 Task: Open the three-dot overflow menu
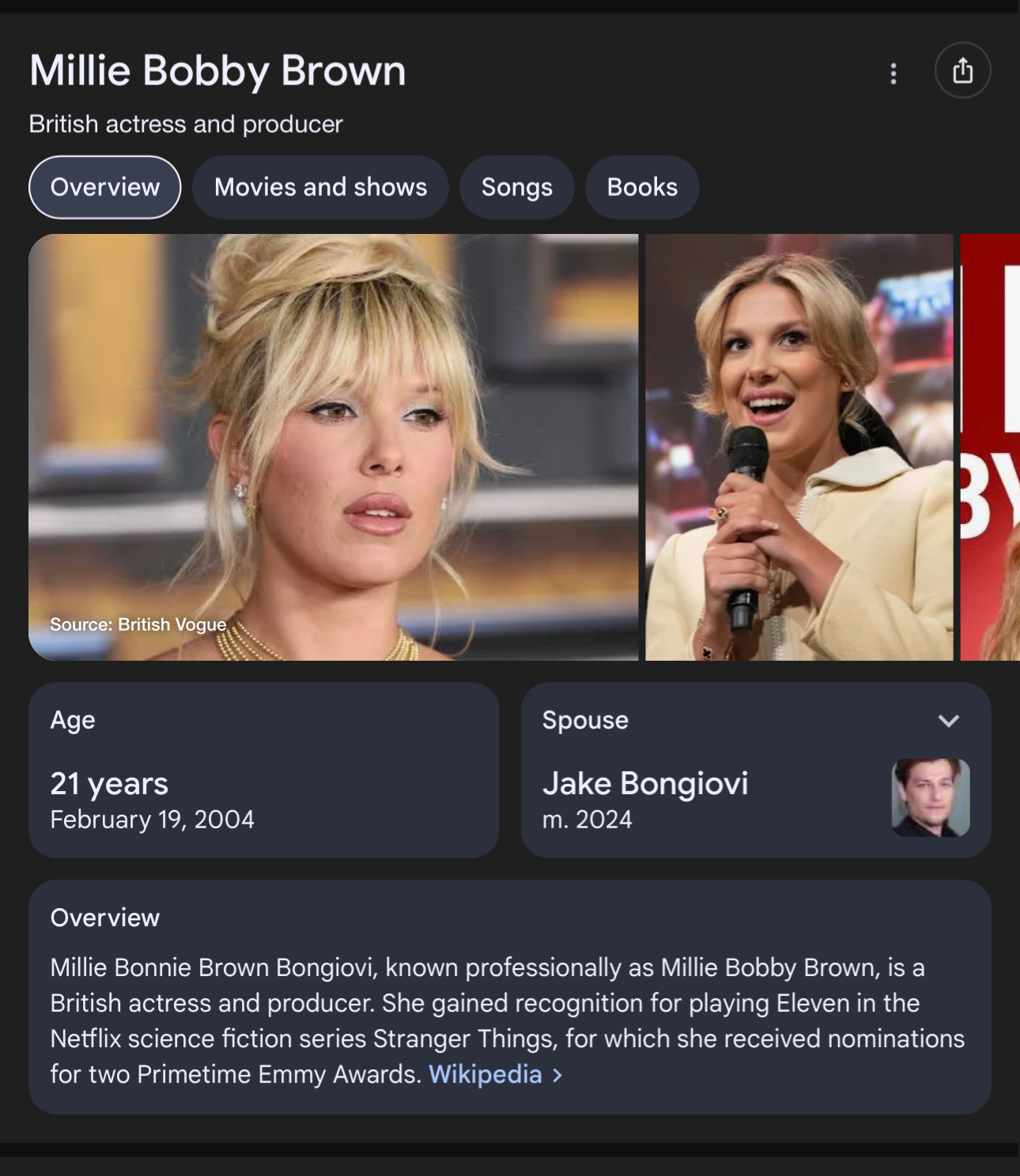pos(893,73)
